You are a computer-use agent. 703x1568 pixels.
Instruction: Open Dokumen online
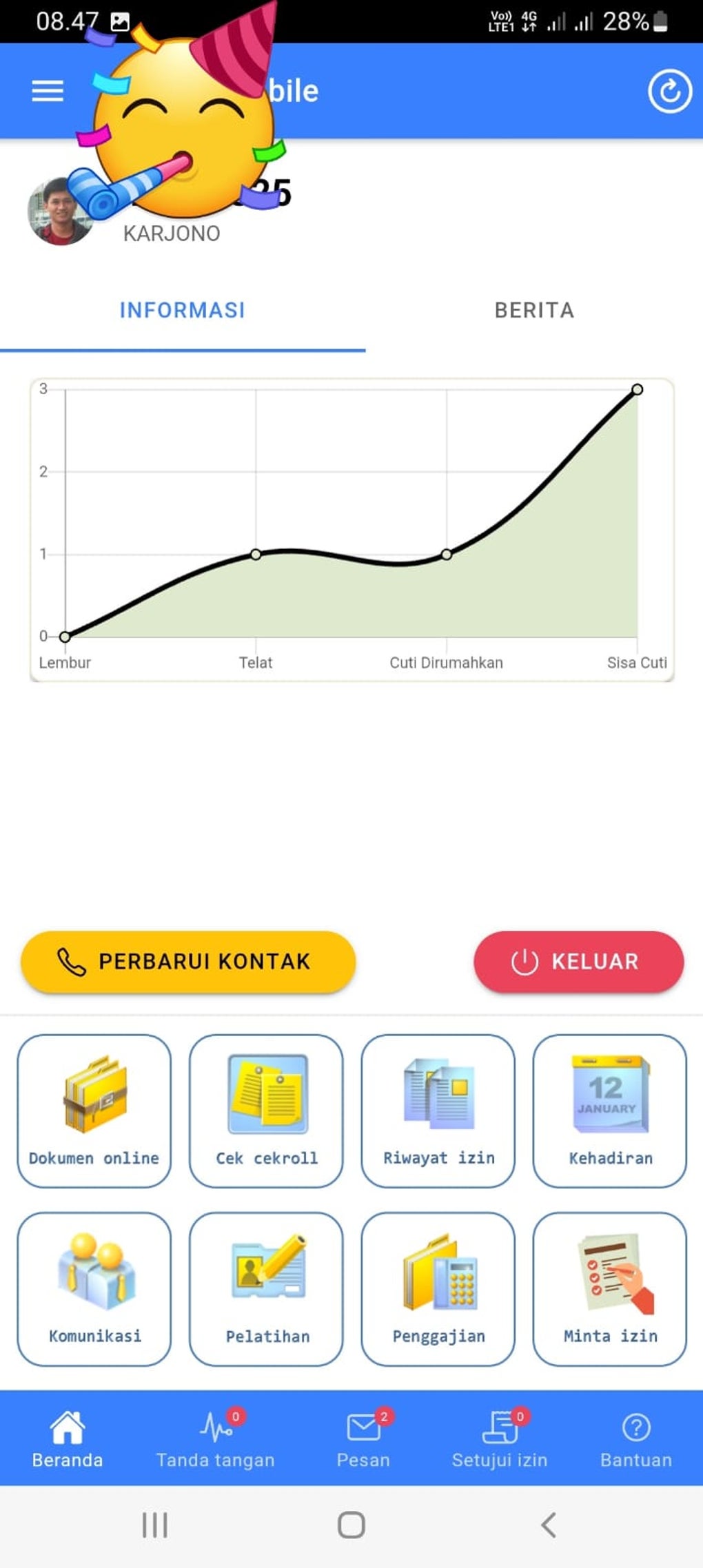click(x=94, y=1111)
